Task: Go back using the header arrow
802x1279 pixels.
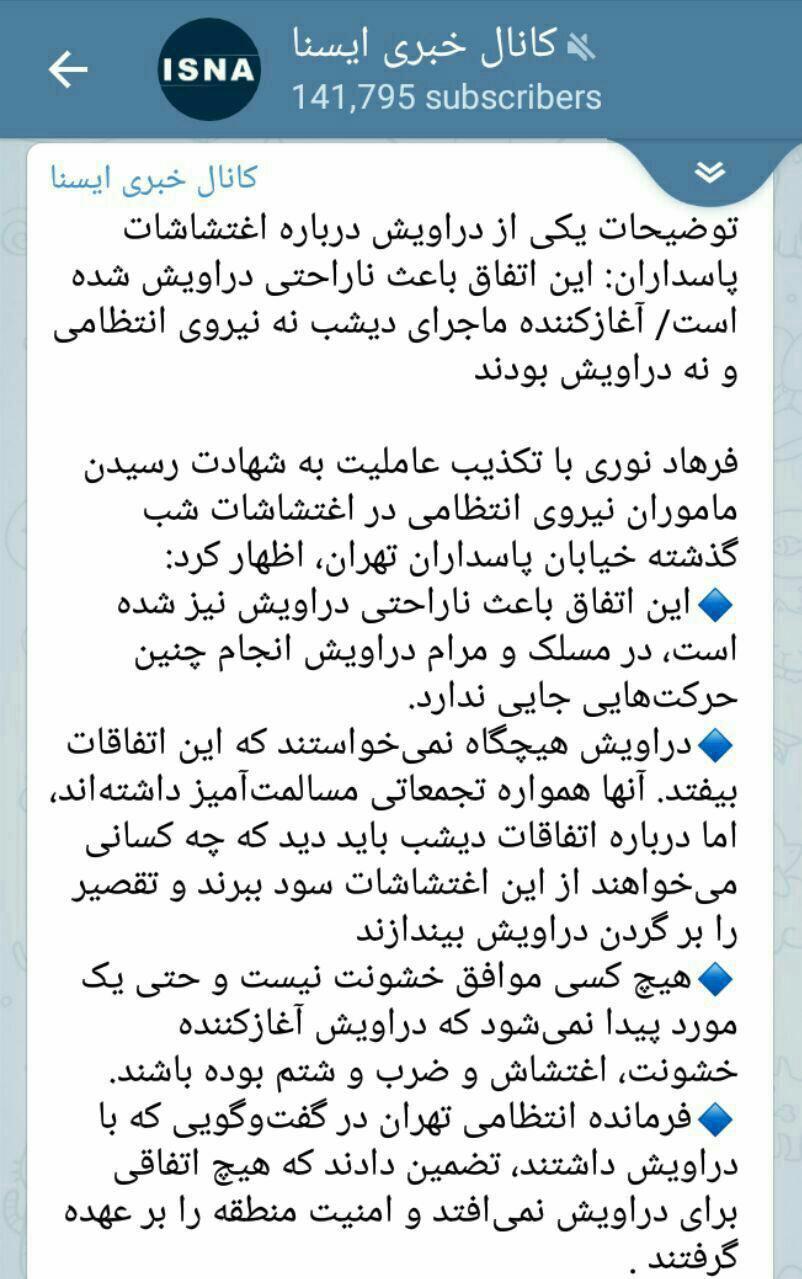Action: 68,69
